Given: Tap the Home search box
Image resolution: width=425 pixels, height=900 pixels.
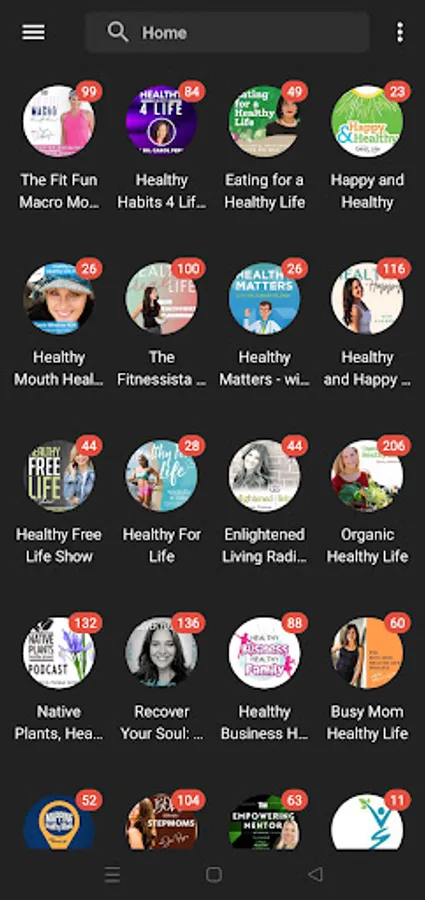Looking at the screenshot, I should coord(227,33).
